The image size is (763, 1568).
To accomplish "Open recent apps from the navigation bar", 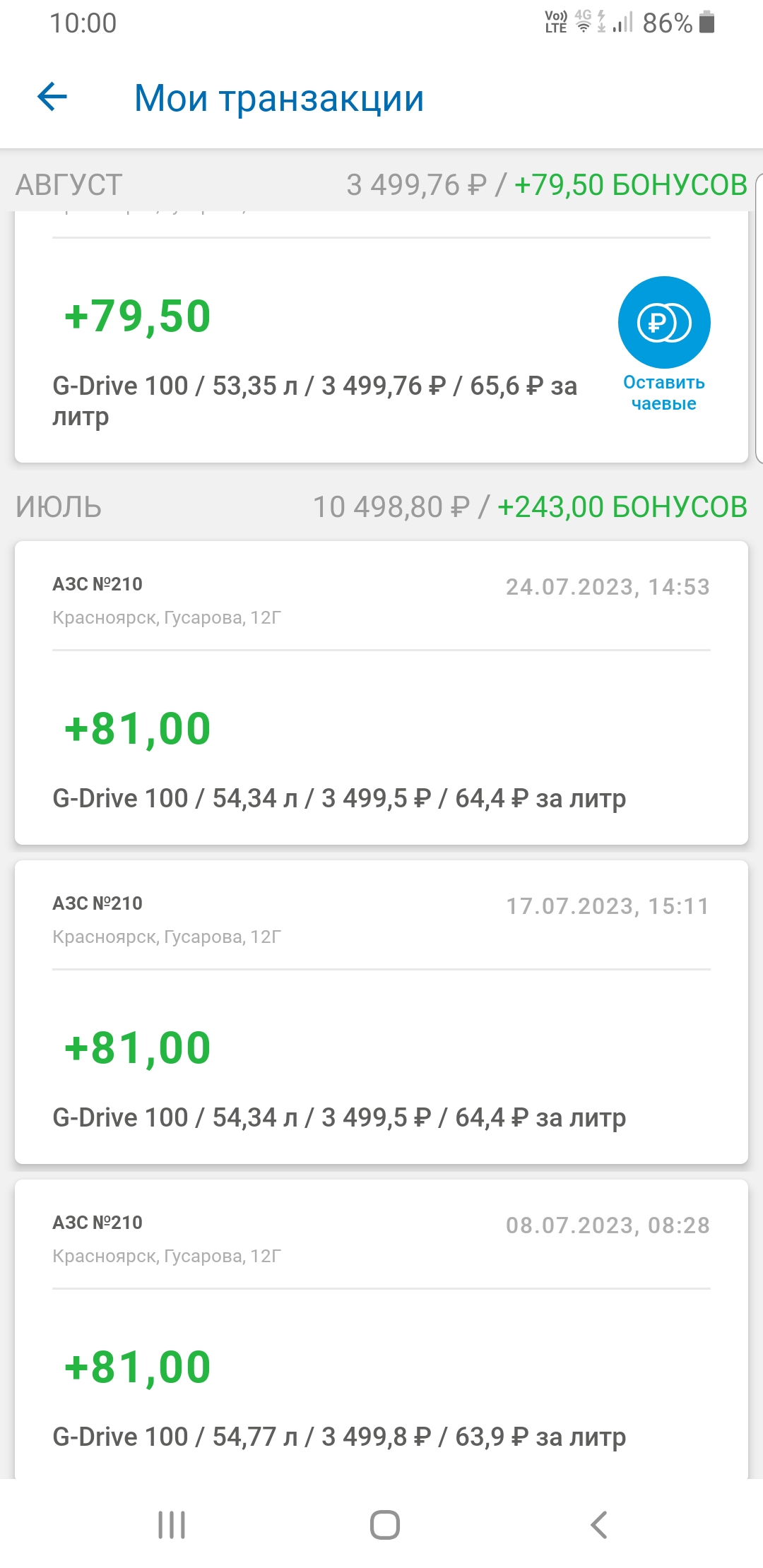I will (172, 1524).
